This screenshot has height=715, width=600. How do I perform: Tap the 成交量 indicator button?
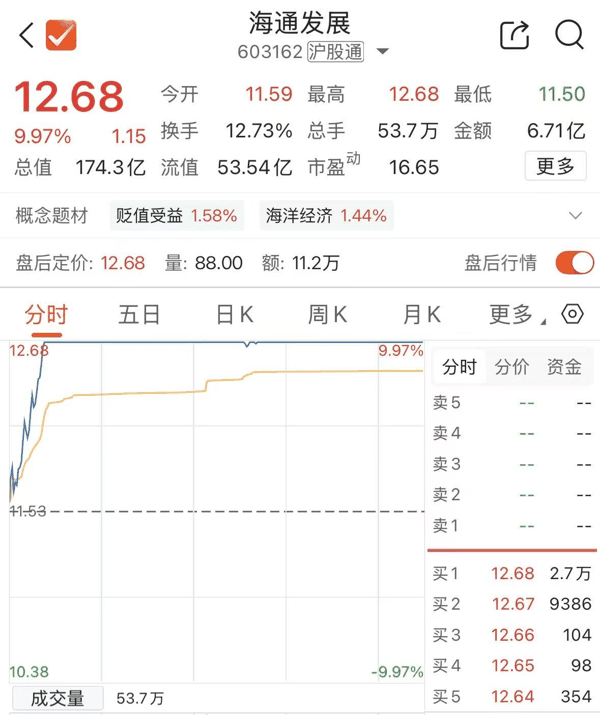[57, 699]
